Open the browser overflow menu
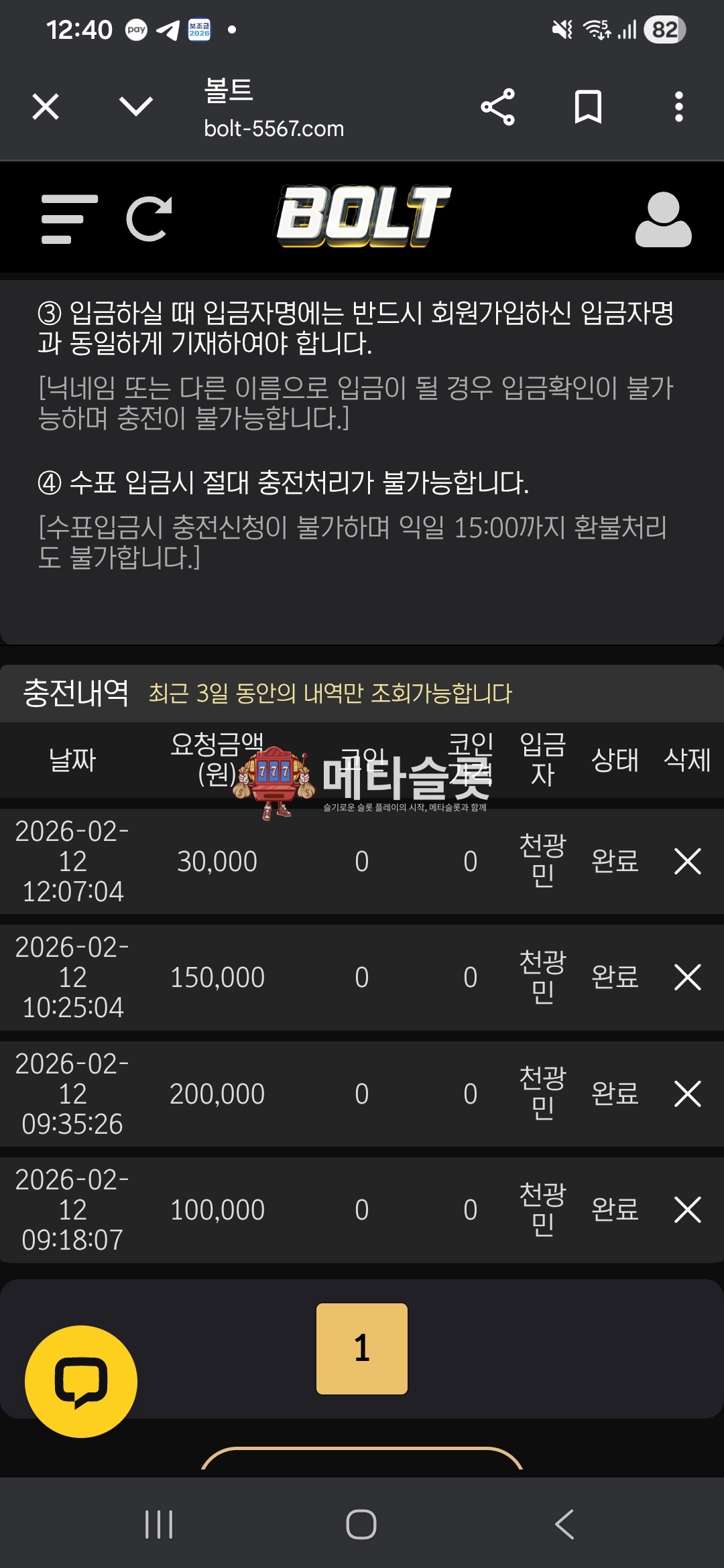The height and width of the screenshot is (1568, 724). click(678, 107)
